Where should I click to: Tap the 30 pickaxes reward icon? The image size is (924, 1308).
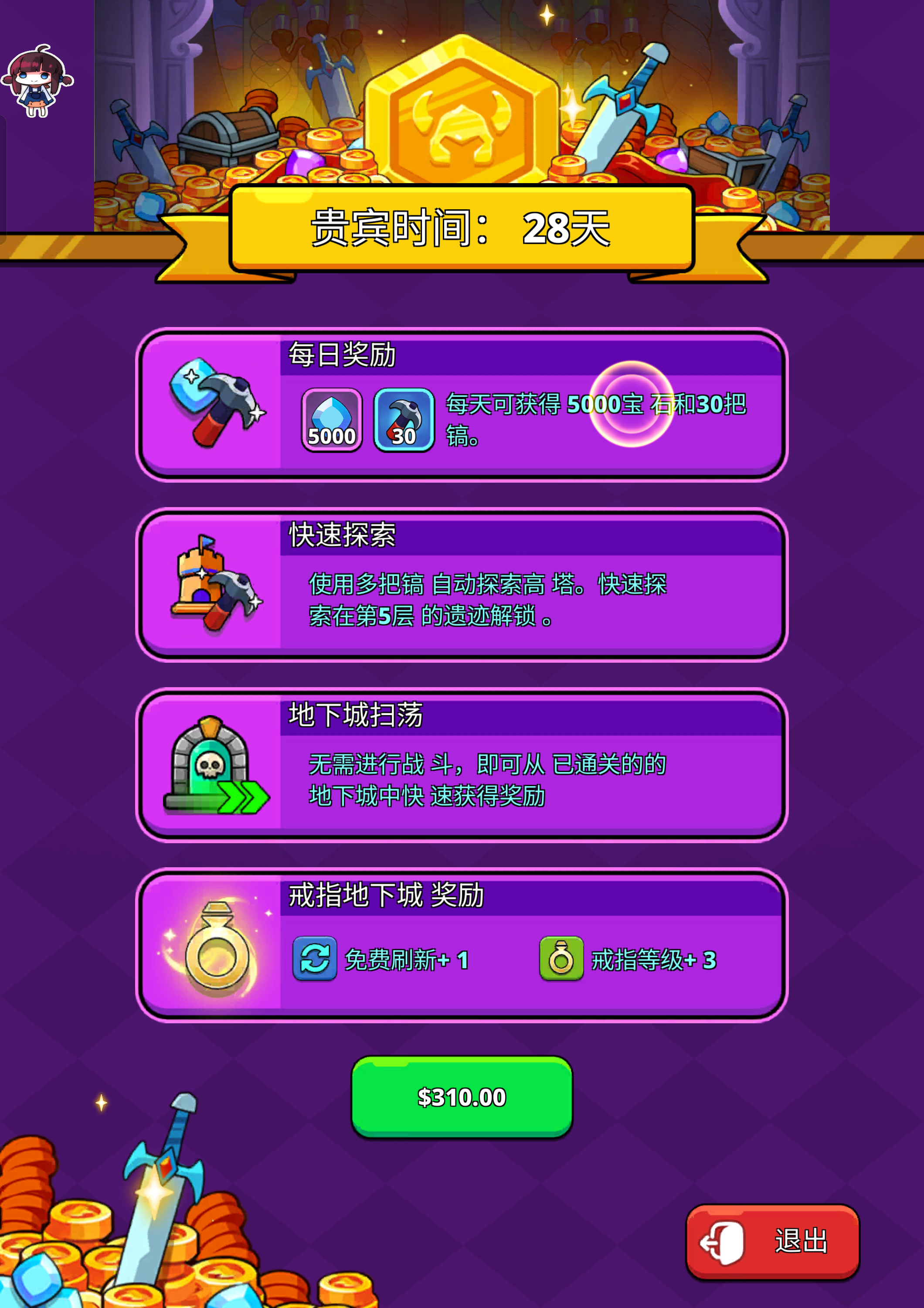(404, 420)
